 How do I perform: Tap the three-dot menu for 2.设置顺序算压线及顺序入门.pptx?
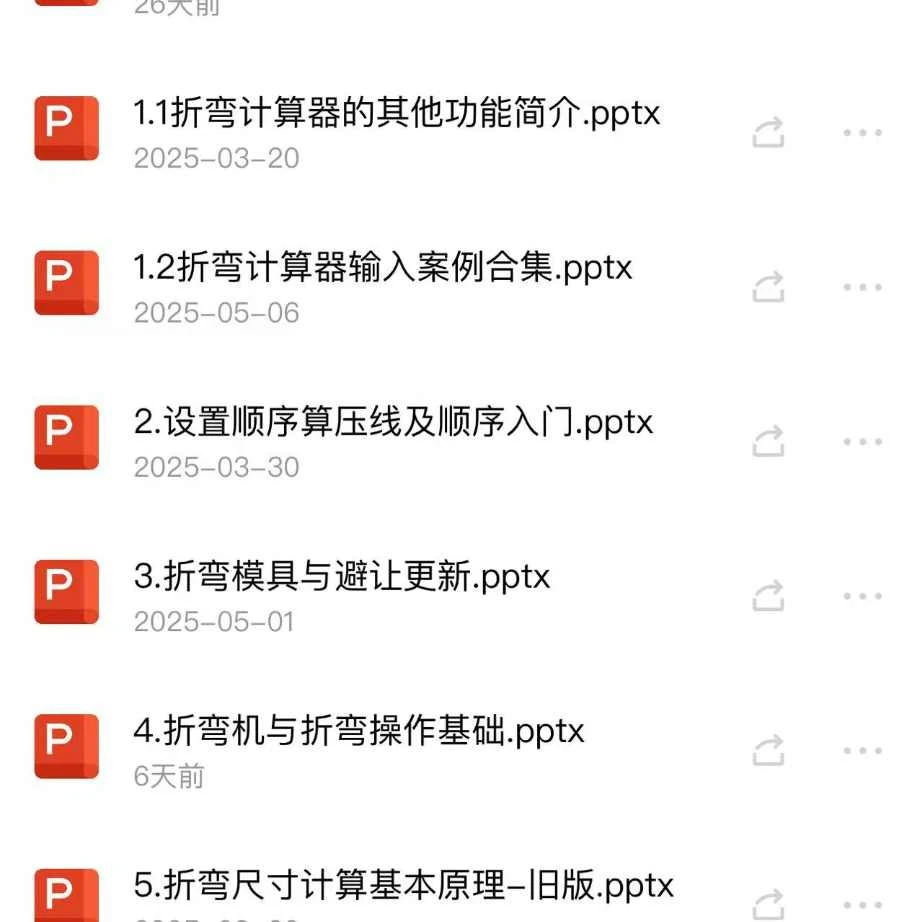click(861, 441)
